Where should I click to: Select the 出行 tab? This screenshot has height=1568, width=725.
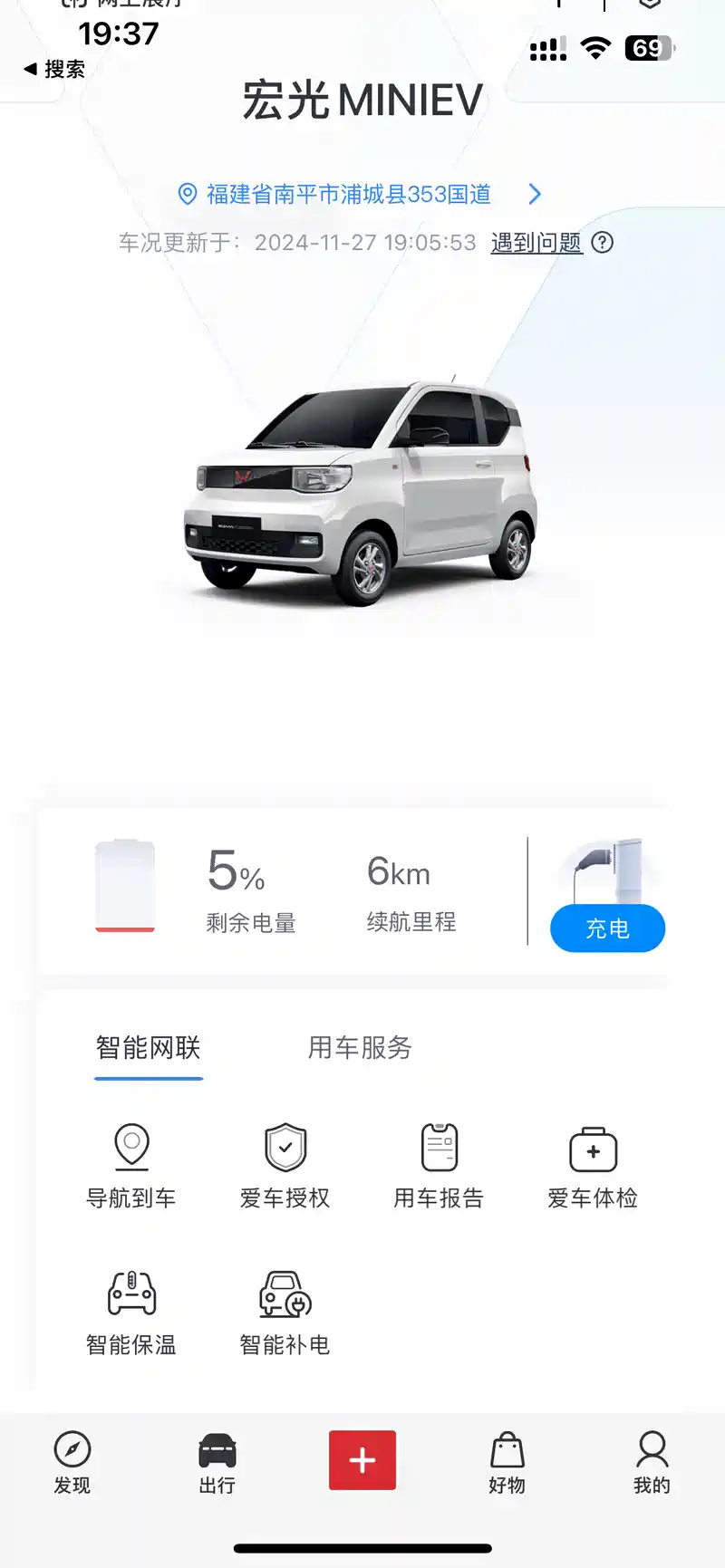(217, 1462)
